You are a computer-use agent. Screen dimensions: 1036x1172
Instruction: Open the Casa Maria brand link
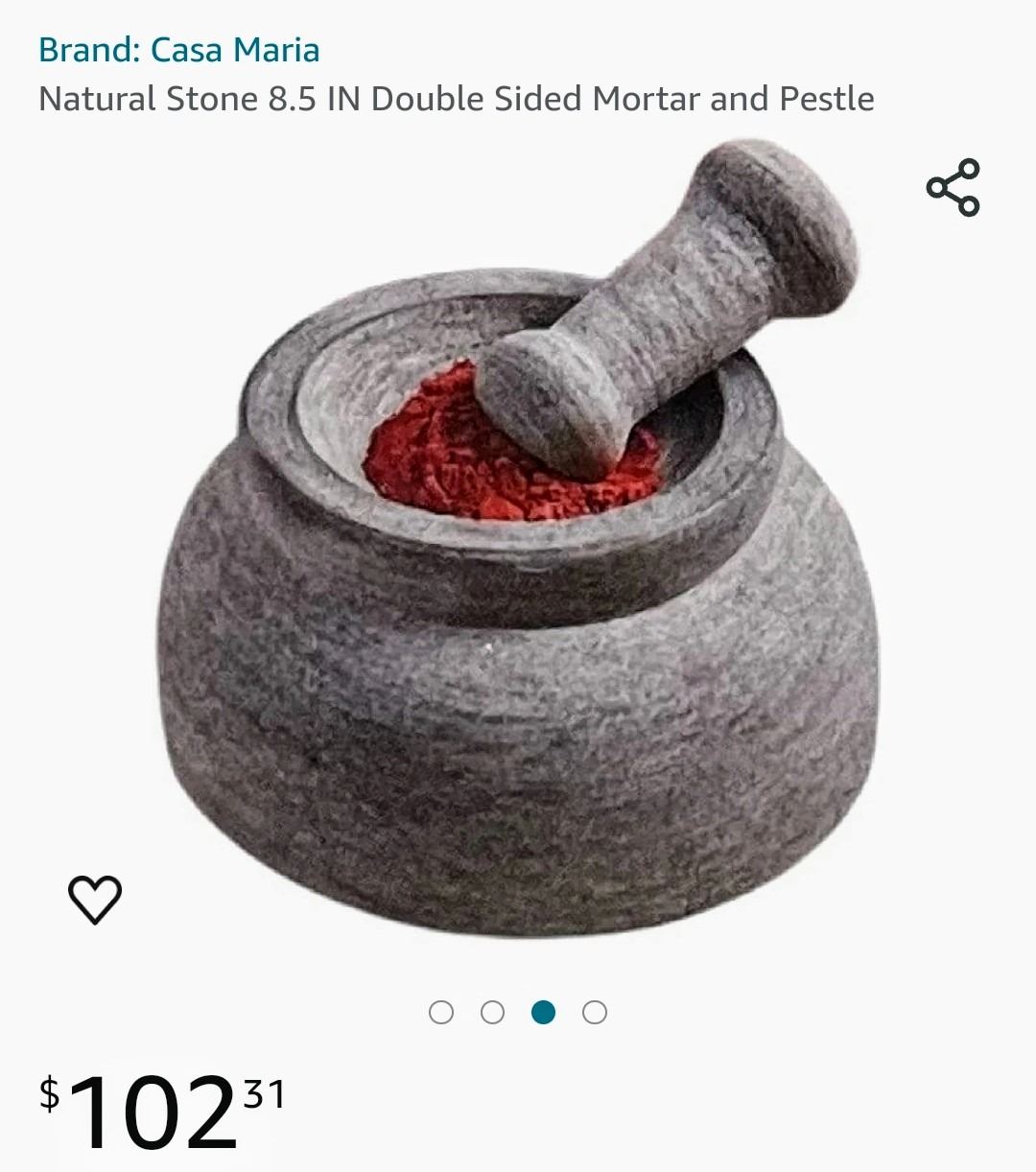pyautogui.click(x=178, y=50)
